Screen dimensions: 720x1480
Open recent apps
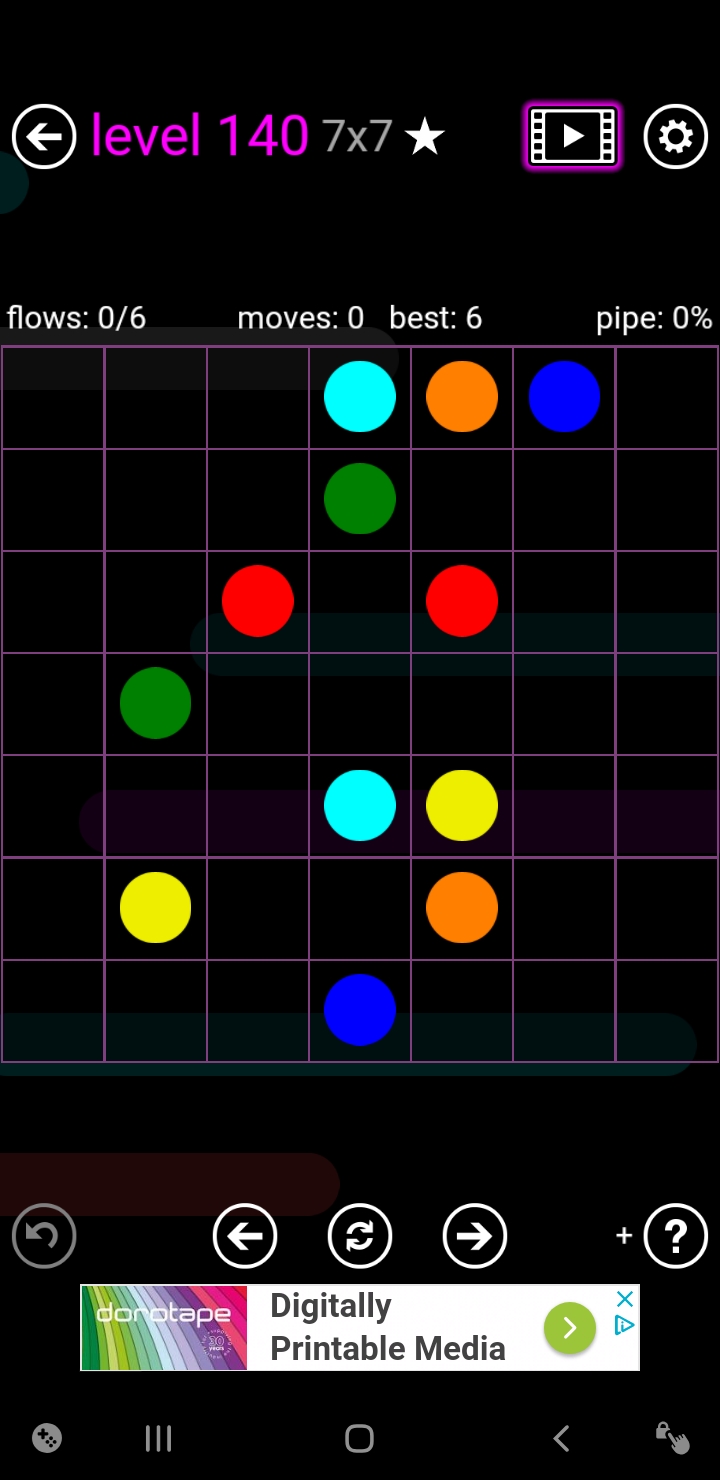pos(158,1438)
